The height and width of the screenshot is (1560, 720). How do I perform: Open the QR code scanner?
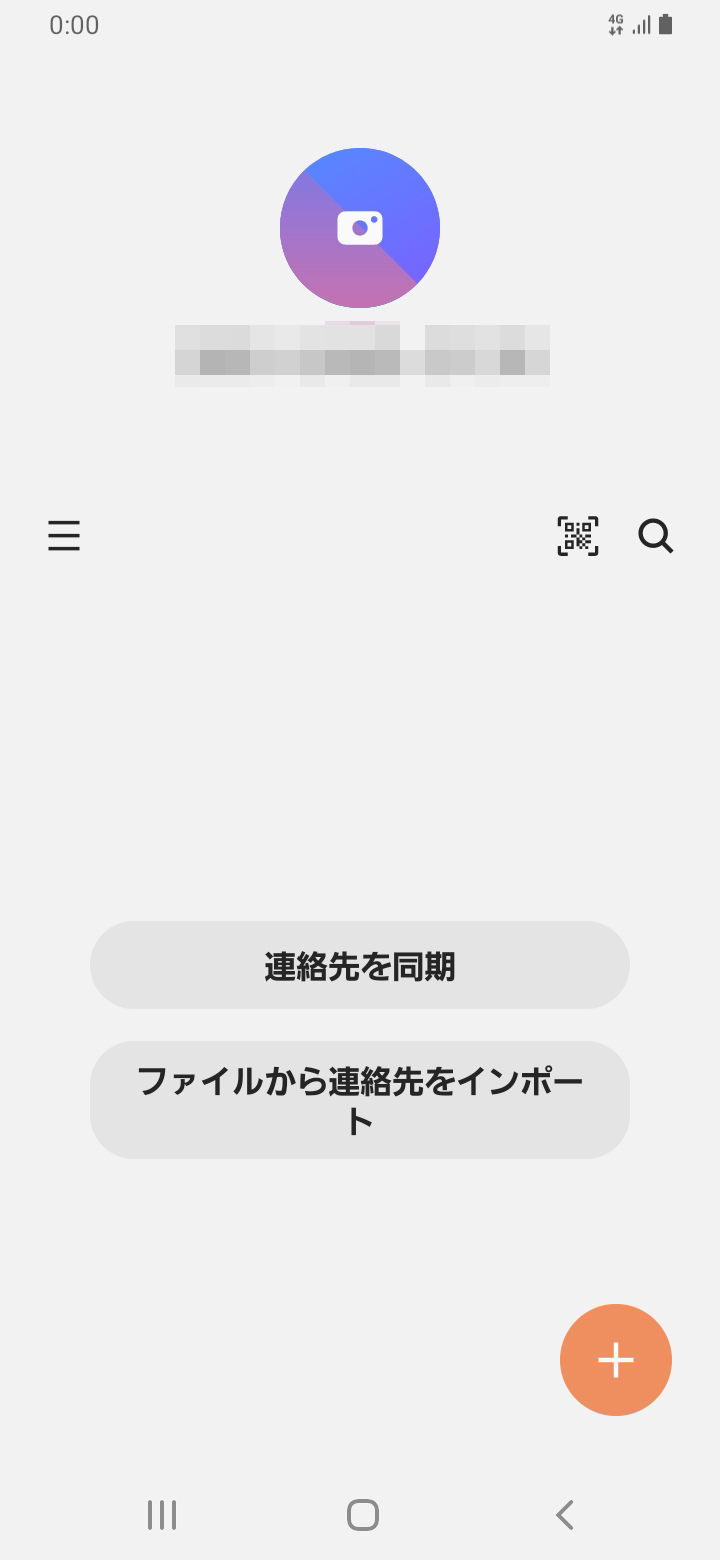pyautogui.click(x=578, y=537)
